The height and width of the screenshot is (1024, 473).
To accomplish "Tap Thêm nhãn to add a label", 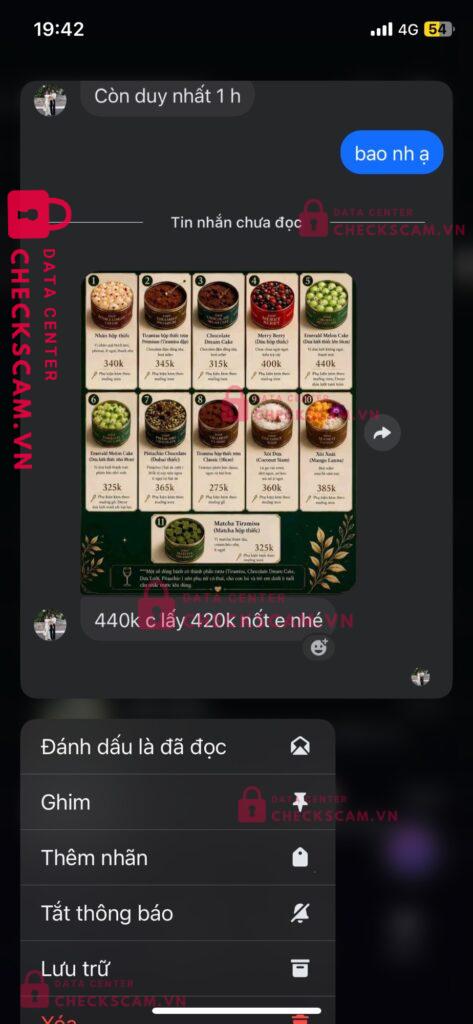I will pos(177,857).
